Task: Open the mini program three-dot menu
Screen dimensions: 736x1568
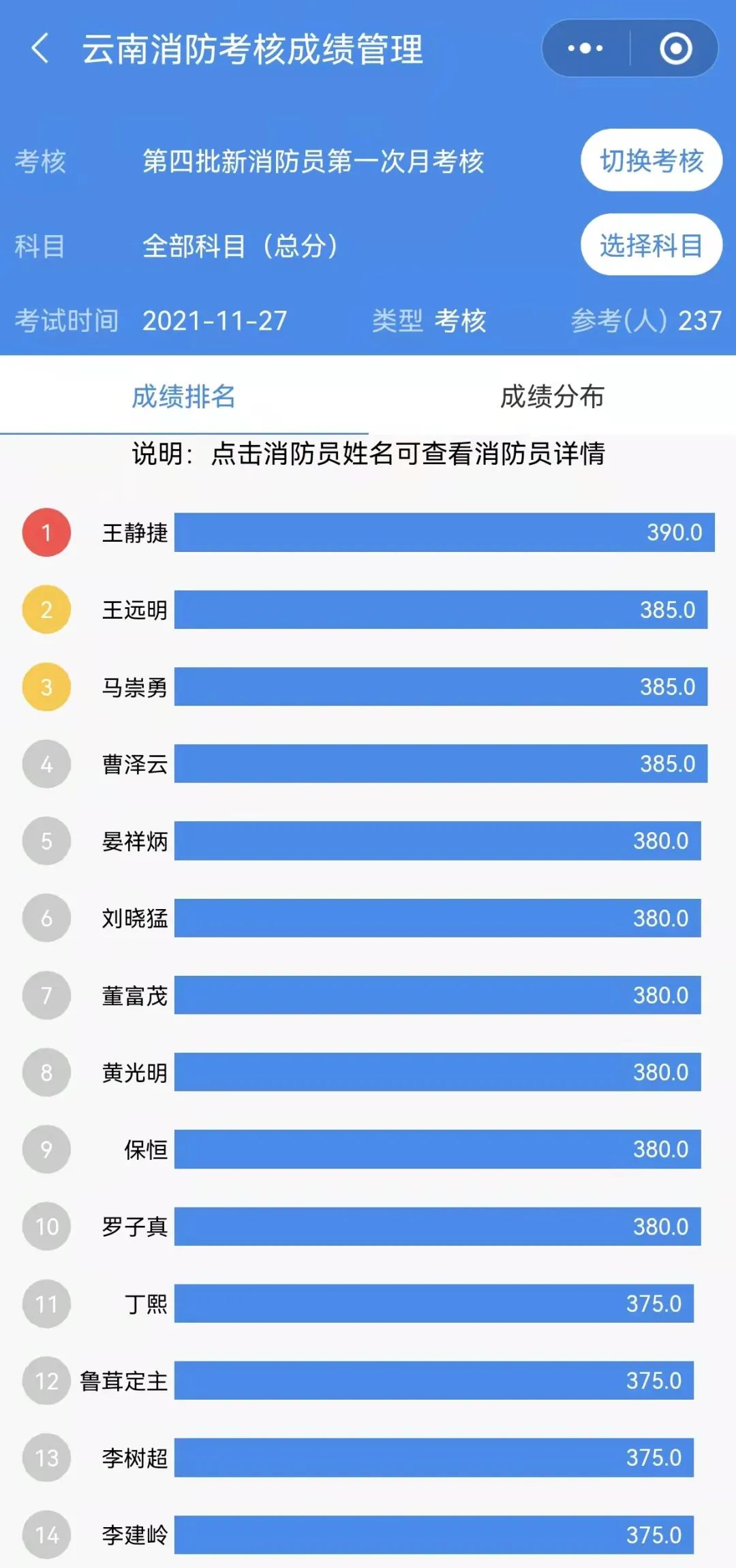Action: point(585,48)
